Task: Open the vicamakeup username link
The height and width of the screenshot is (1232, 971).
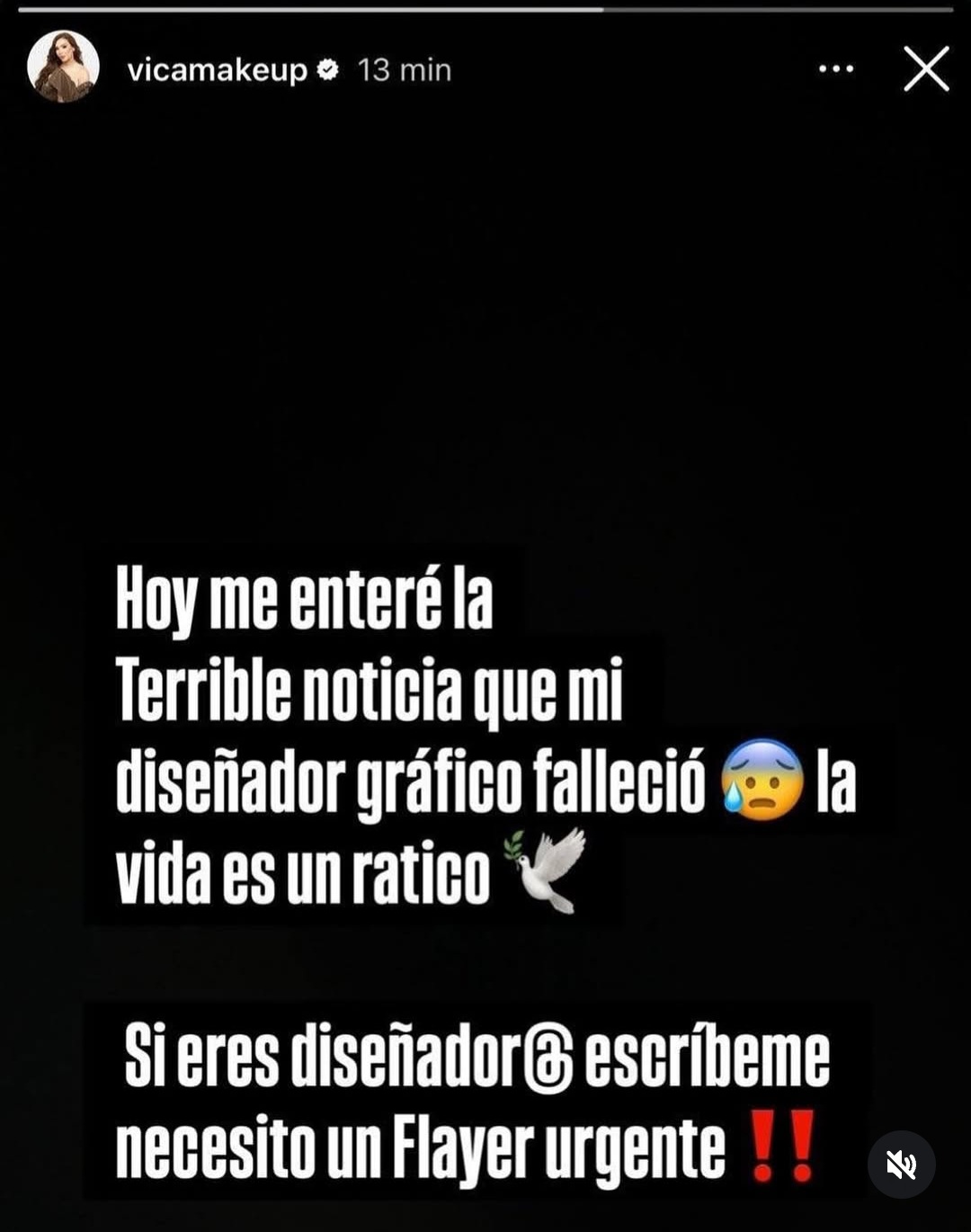Action: coord(217,70)
